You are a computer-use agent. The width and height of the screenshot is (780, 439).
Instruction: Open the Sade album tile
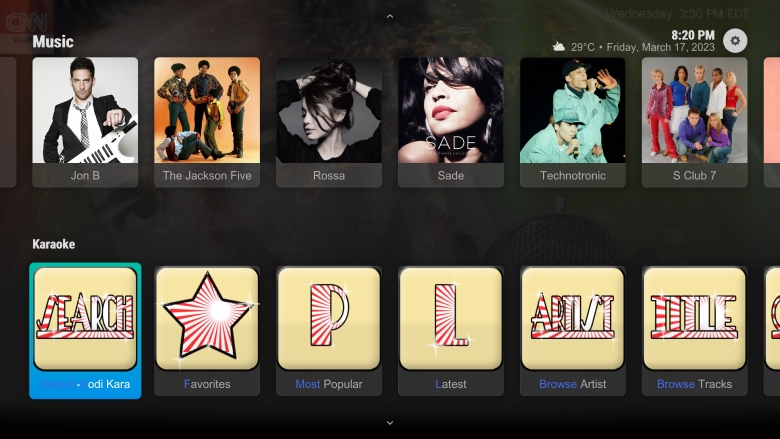pos(451,120)
